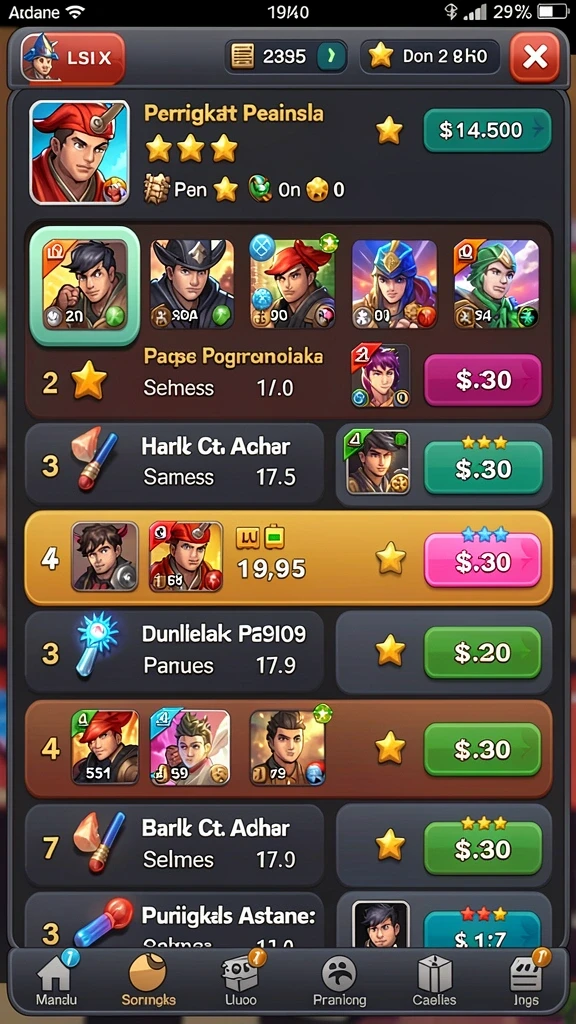The image size is (576, 1024).
Task: Close the shop with the red X
Action: click(534, 57)
